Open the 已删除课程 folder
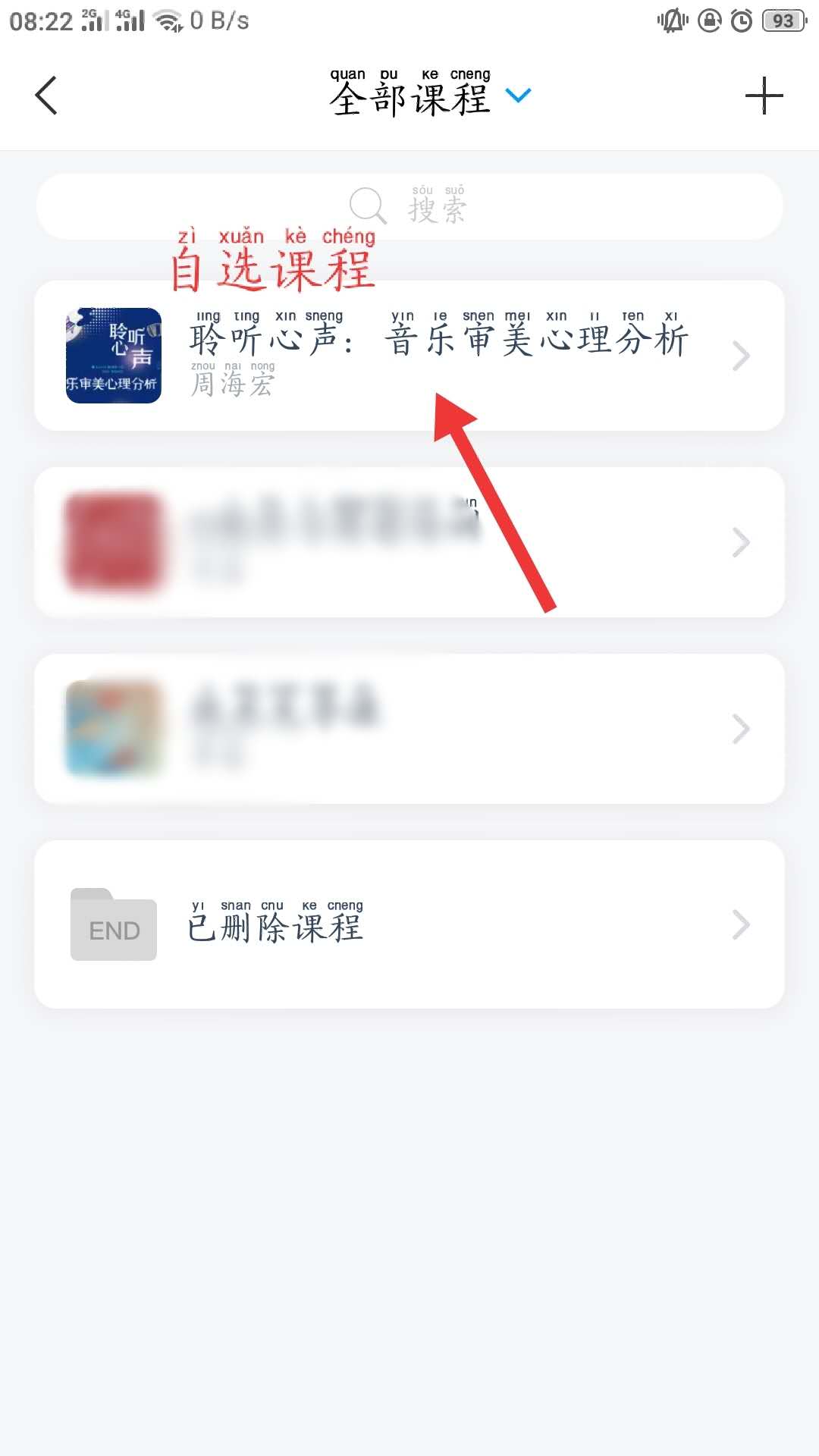This screenshot has width=819, height=1456. click(x=409, y=924)
